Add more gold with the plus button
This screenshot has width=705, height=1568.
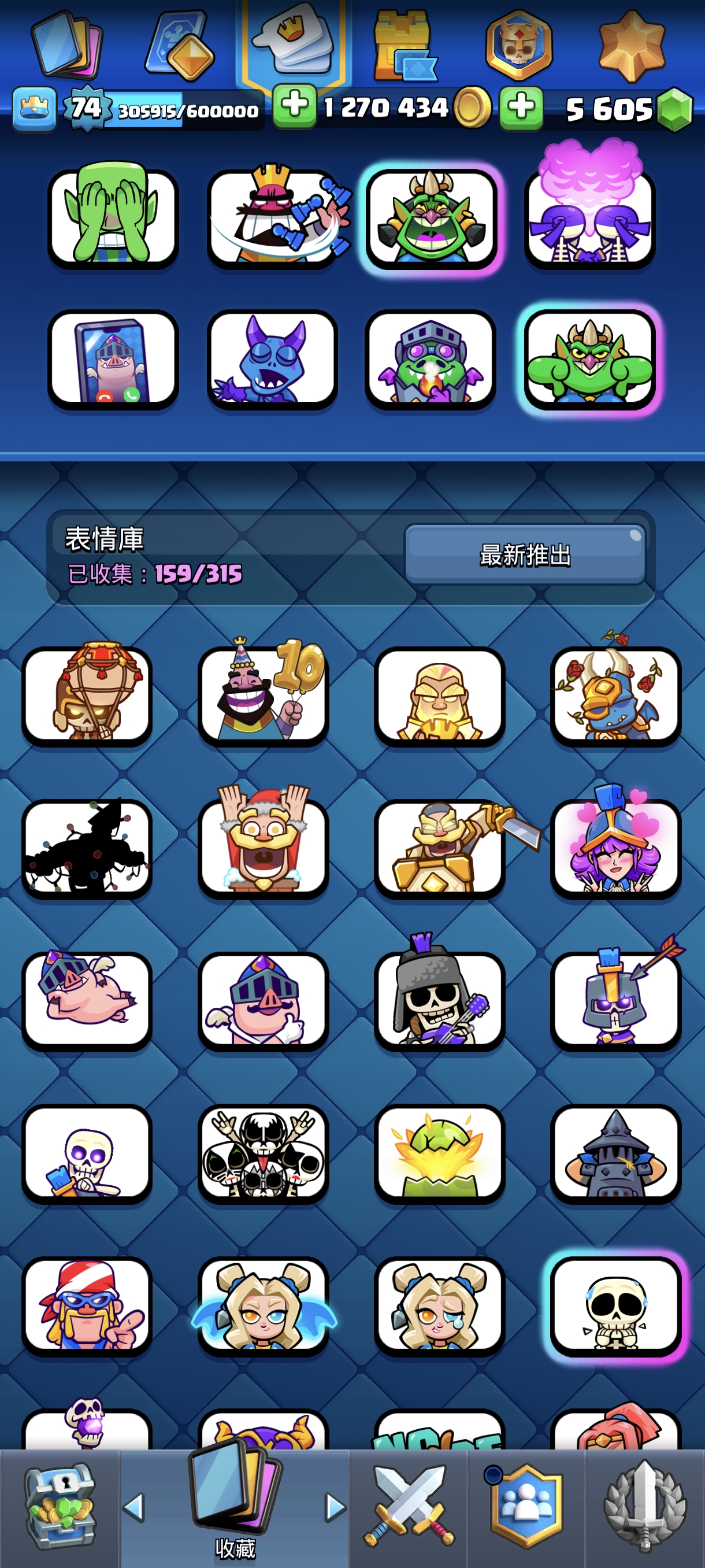294,106
